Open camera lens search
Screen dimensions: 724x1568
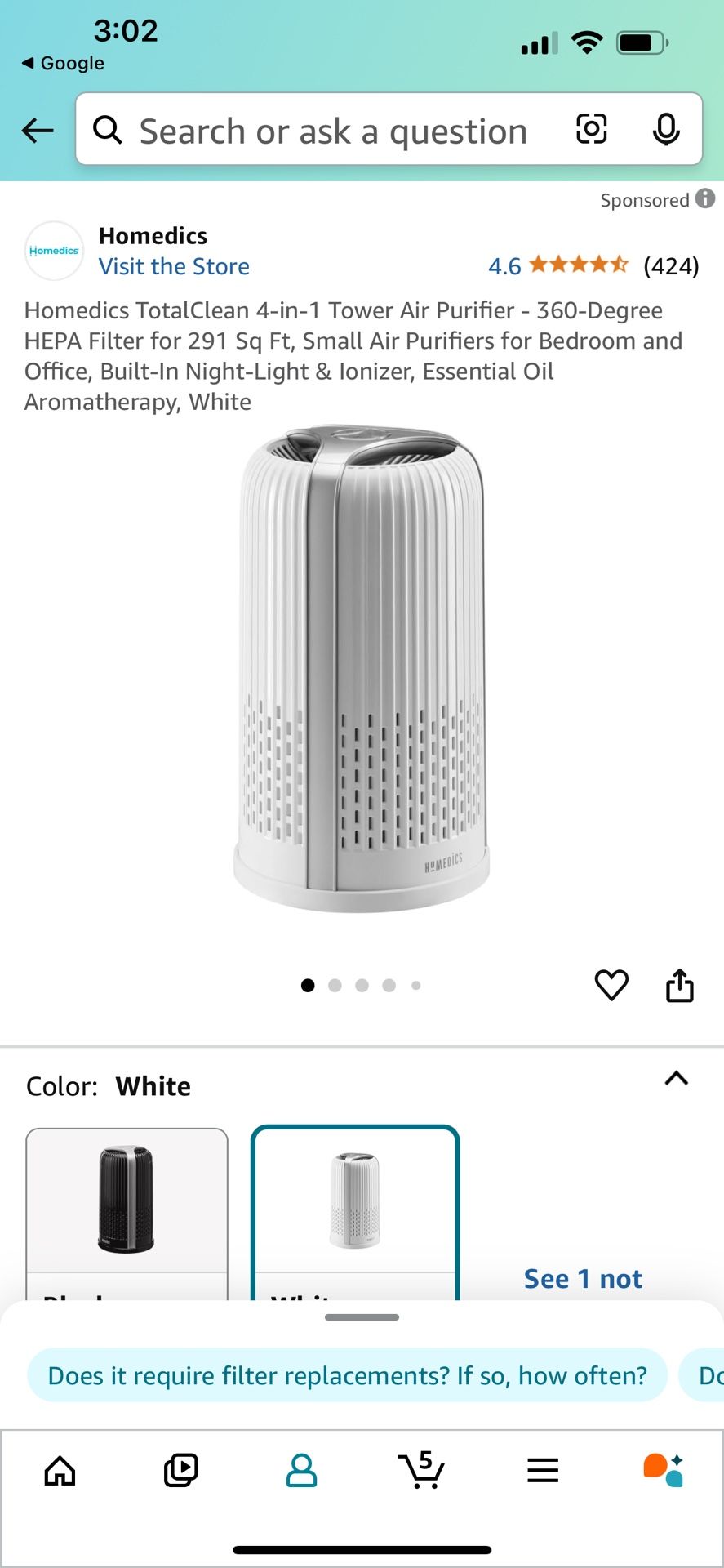tap(591, 129)
